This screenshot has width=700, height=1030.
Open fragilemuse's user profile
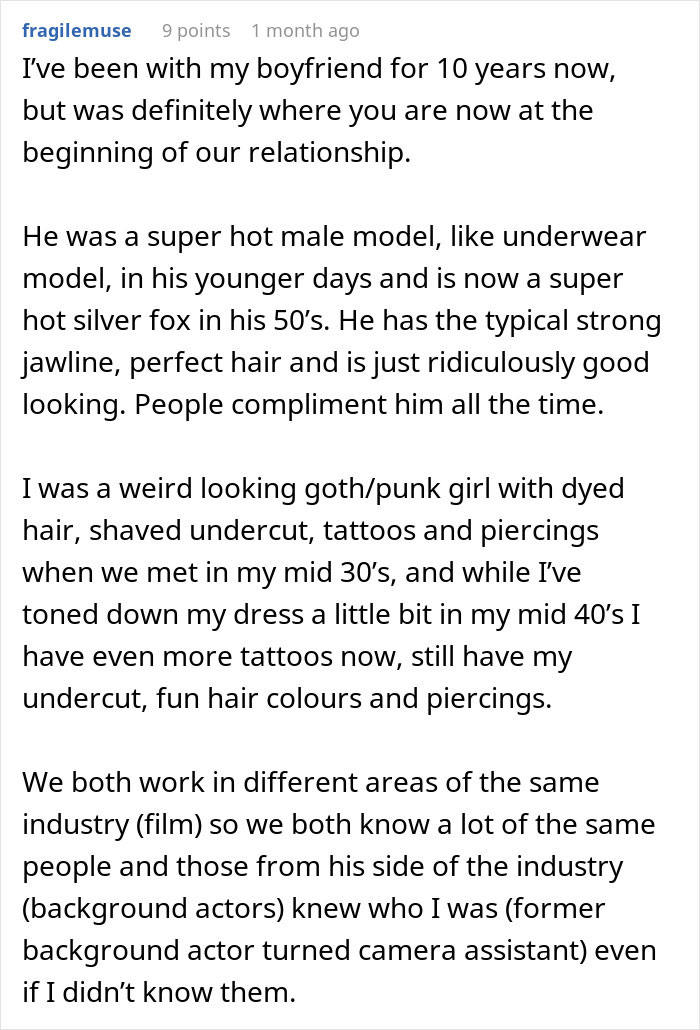point(77,31)
